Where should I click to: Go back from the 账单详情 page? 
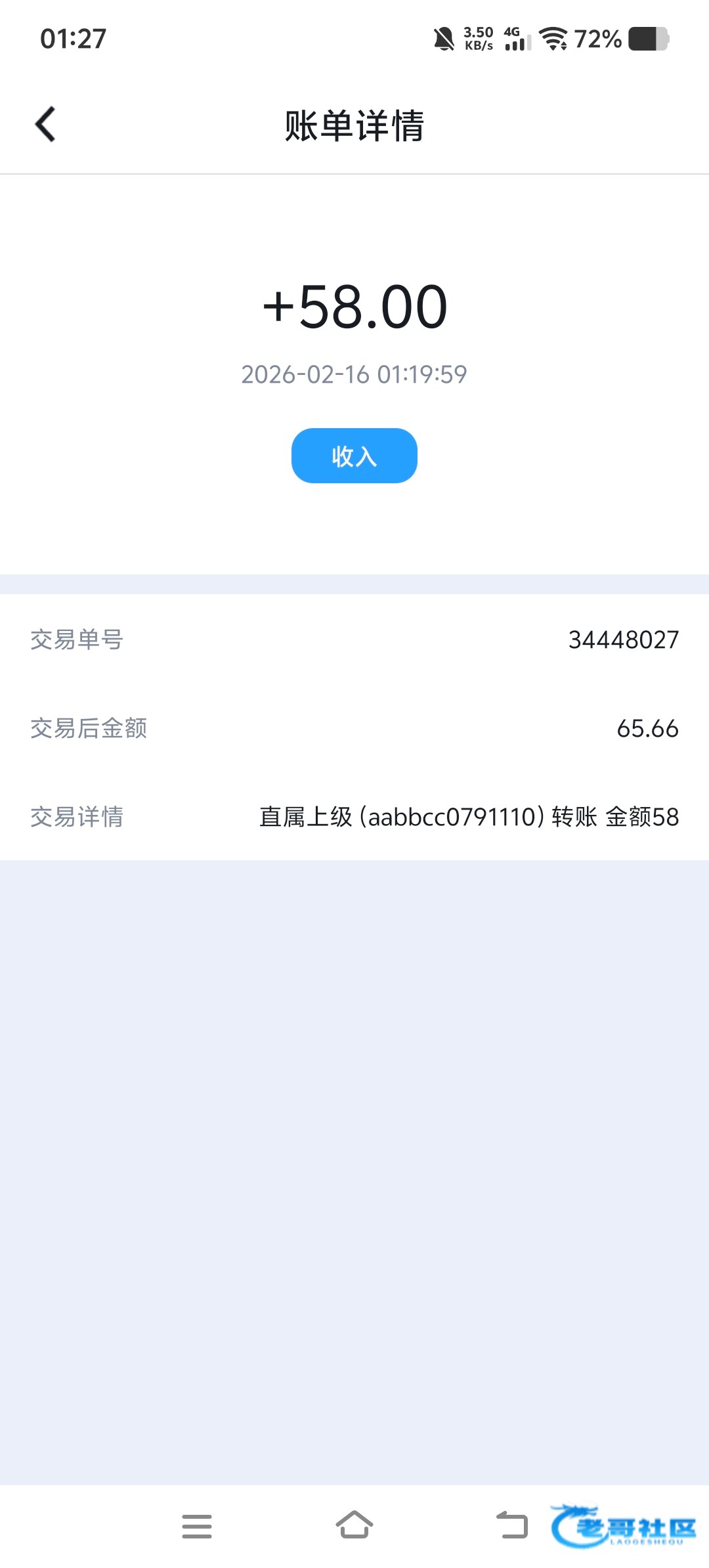45,125
